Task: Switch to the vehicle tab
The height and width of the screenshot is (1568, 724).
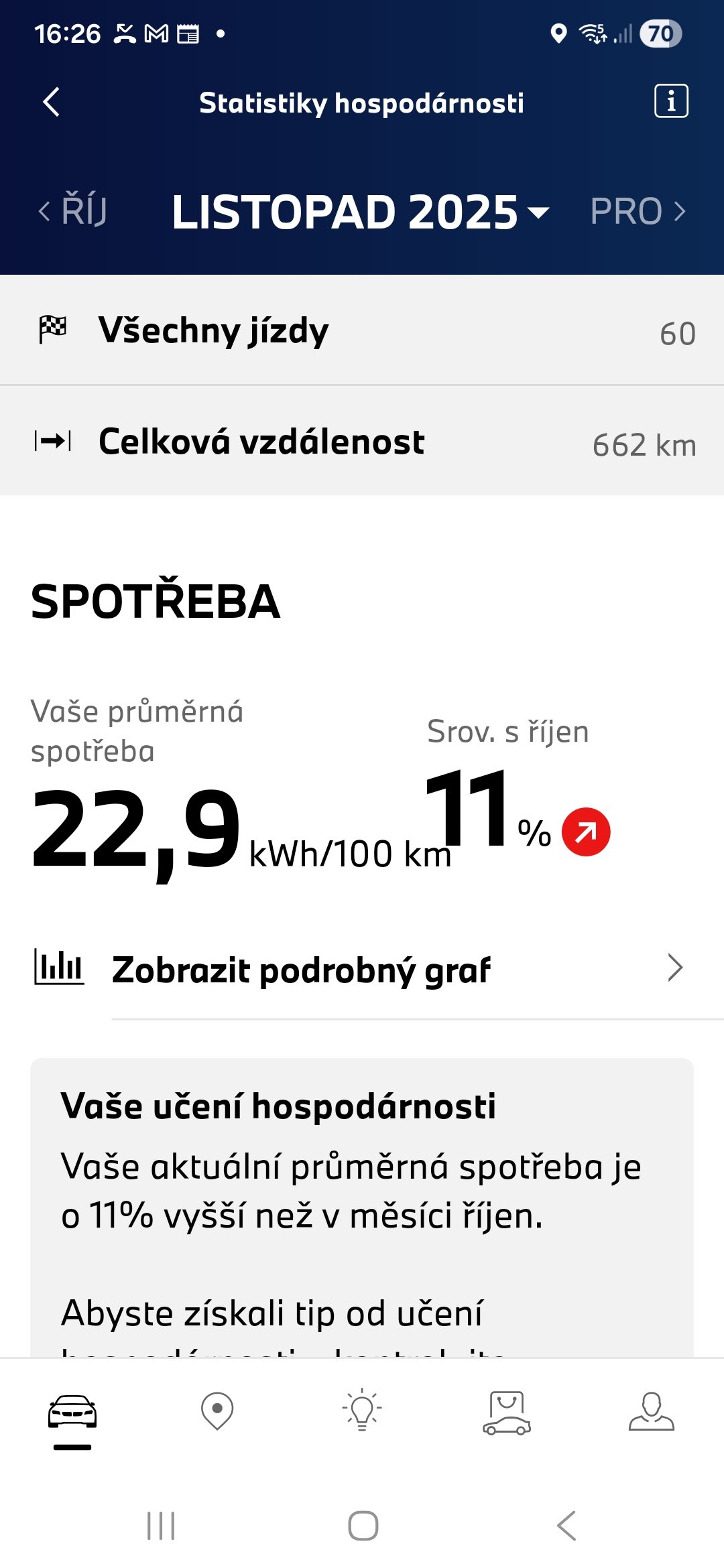Action: click(x=72, y=1411)
